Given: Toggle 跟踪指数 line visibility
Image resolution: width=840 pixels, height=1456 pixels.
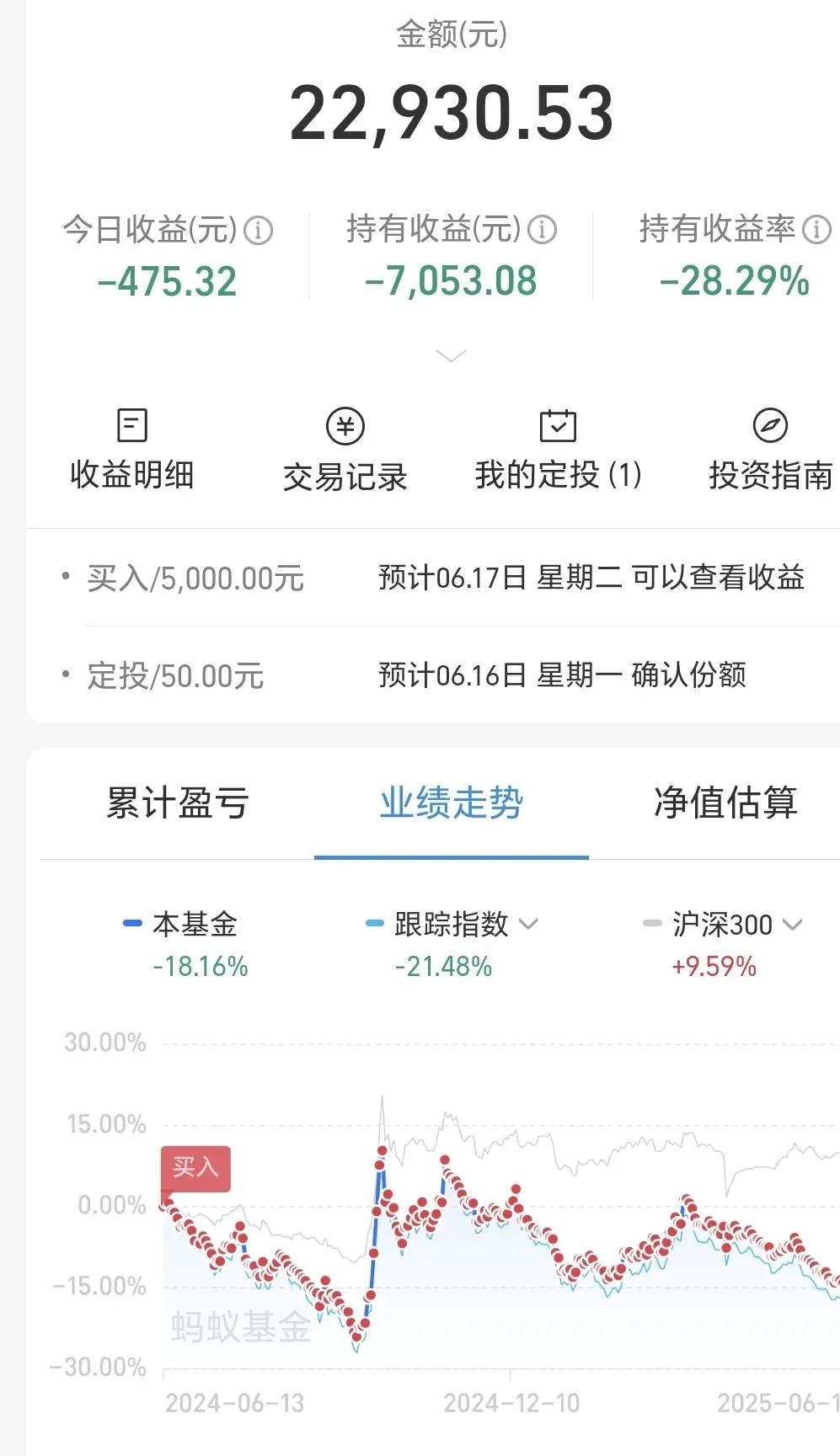Looking at the screenshot, I should coord(451,924).
